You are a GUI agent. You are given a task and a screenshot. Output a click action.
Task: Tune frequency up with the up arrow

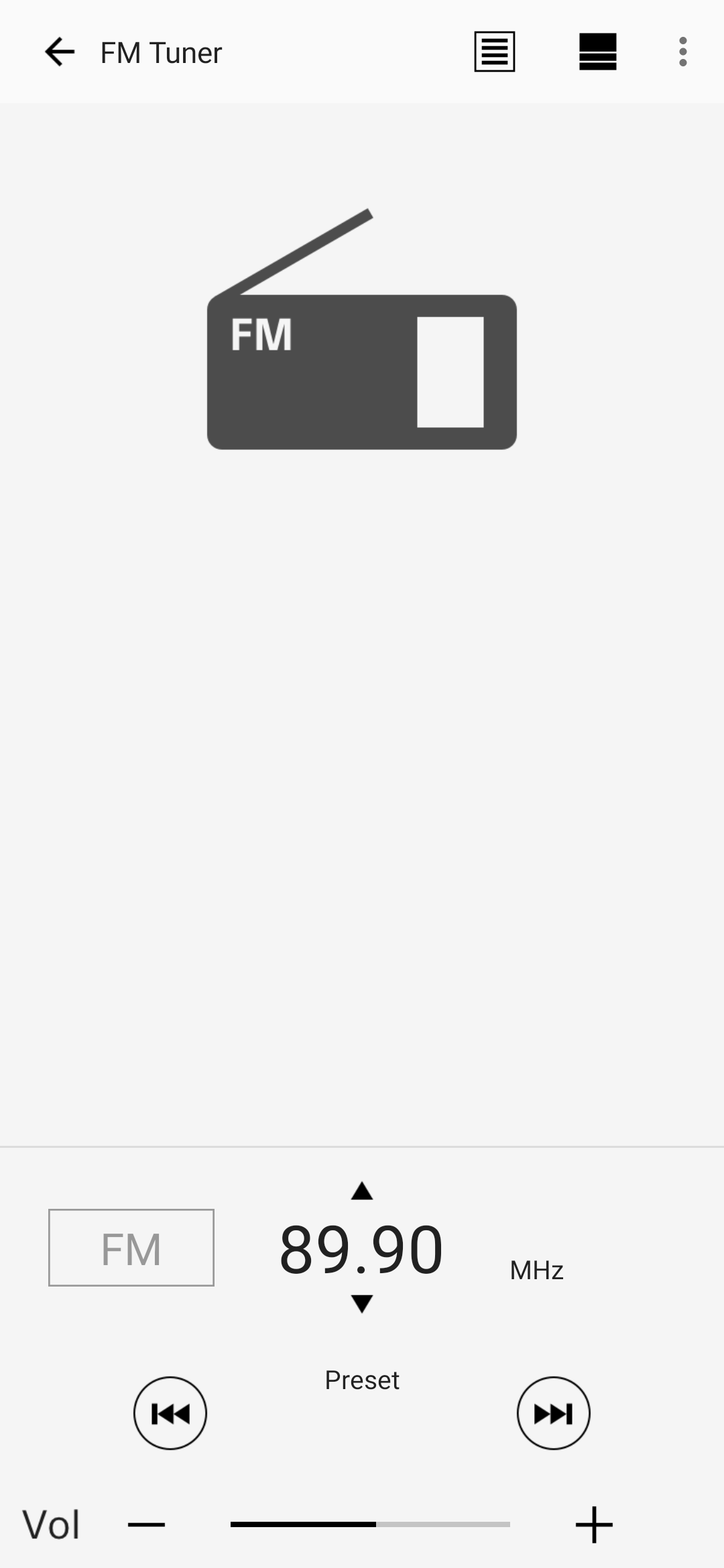pyautogui.click(x=362, y=1191)
